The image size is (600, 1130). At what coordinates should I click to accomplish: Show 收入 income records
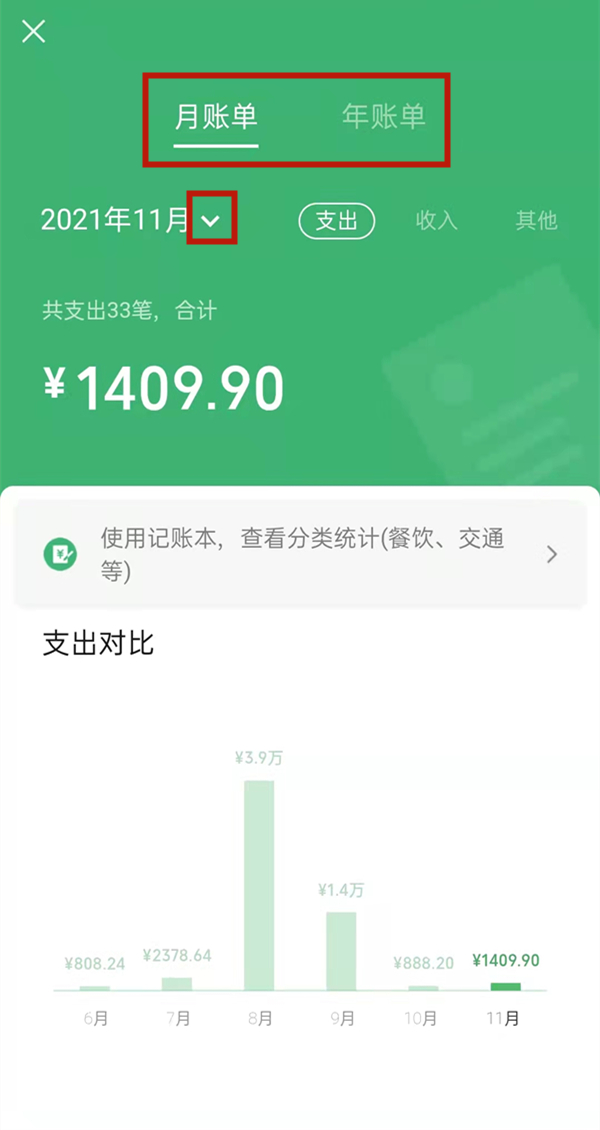437,221
